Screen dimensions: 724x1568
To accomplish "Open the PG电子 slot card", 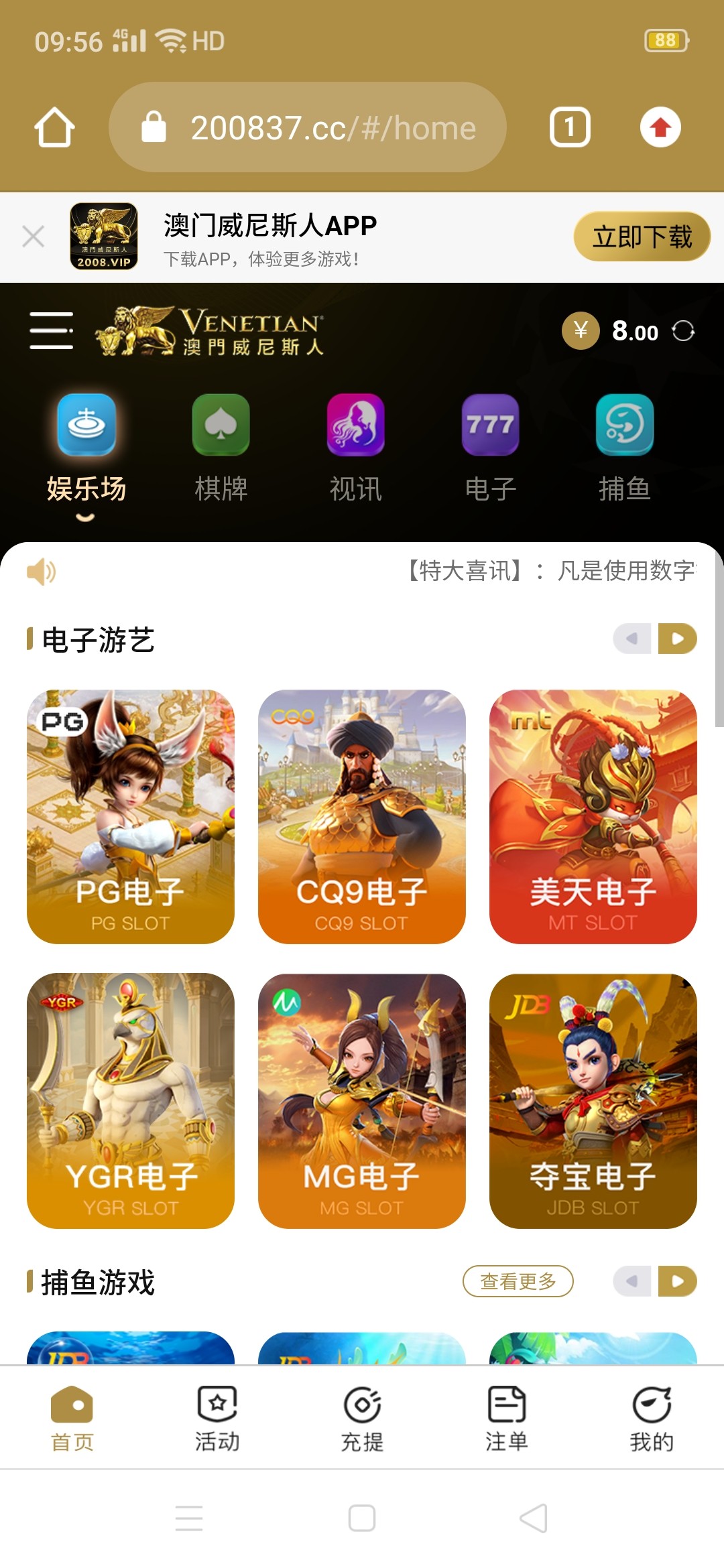I will point(131,816).
